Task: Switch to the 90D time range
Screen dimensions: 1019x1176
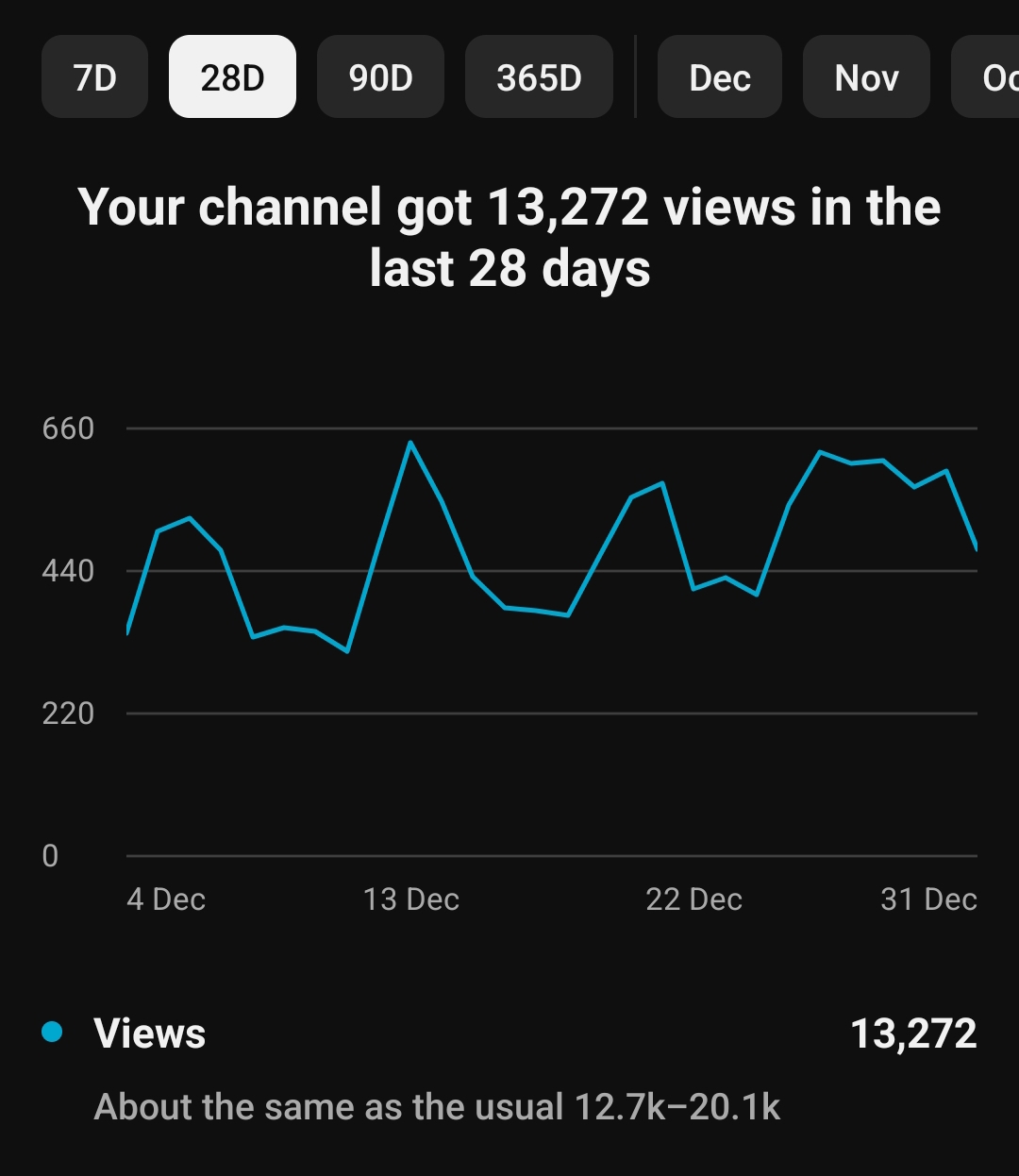Action: [380, 77]
